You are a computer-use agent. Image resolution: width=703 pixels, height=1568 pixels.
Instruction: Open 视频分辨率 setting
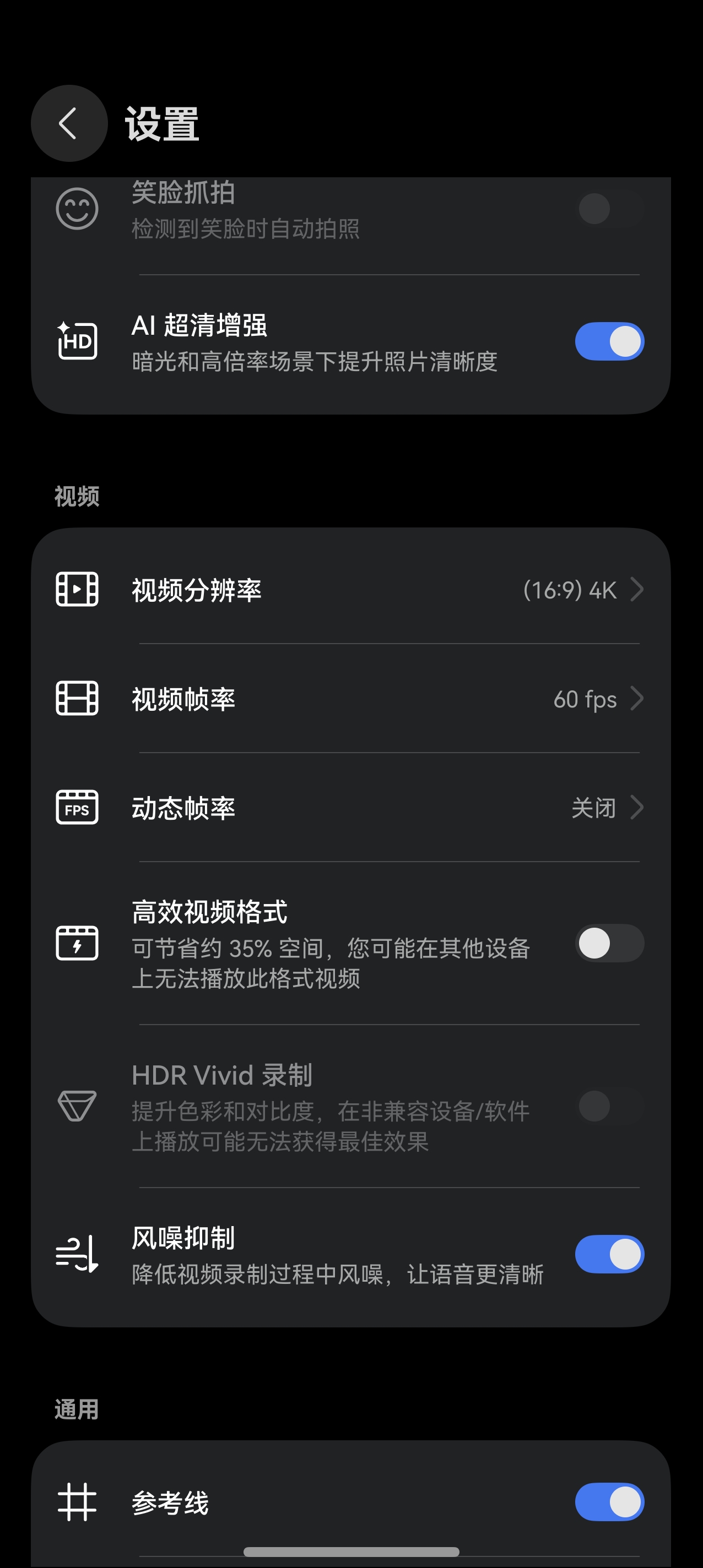[350, 590]
